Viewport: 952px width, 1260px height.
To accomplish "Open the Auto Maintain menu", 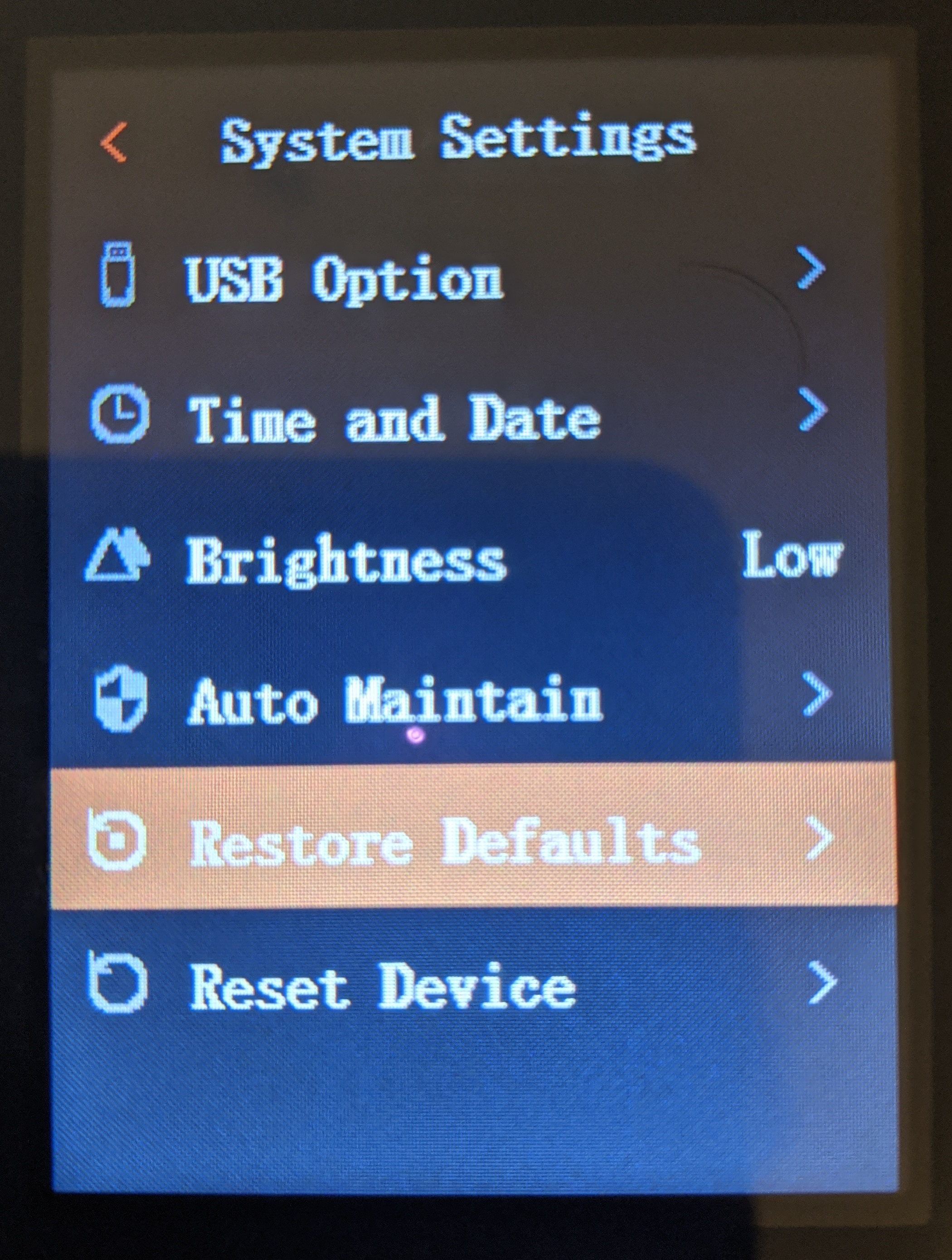I will 394,700.
